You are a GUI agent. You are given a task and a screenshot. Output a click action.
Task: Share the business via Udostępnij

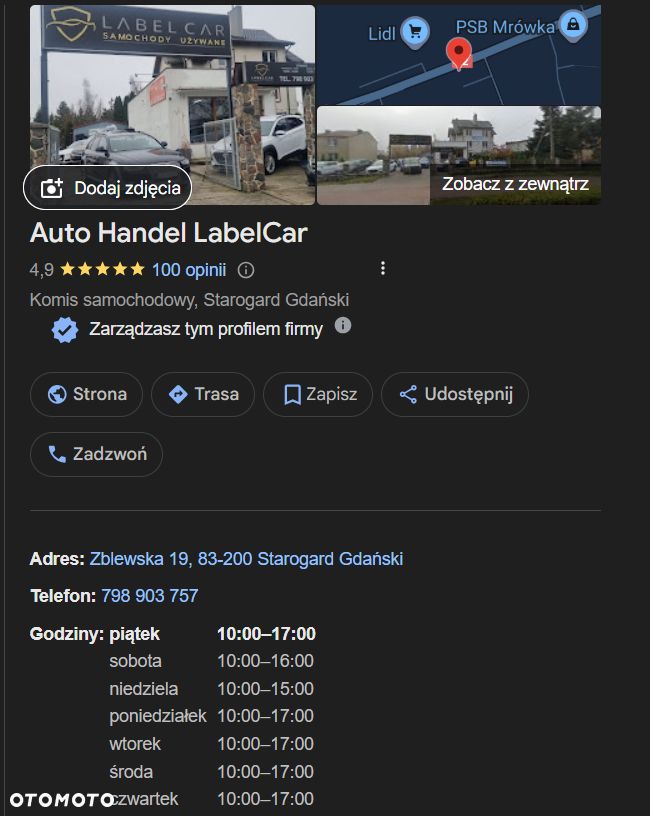coord(455,394)
